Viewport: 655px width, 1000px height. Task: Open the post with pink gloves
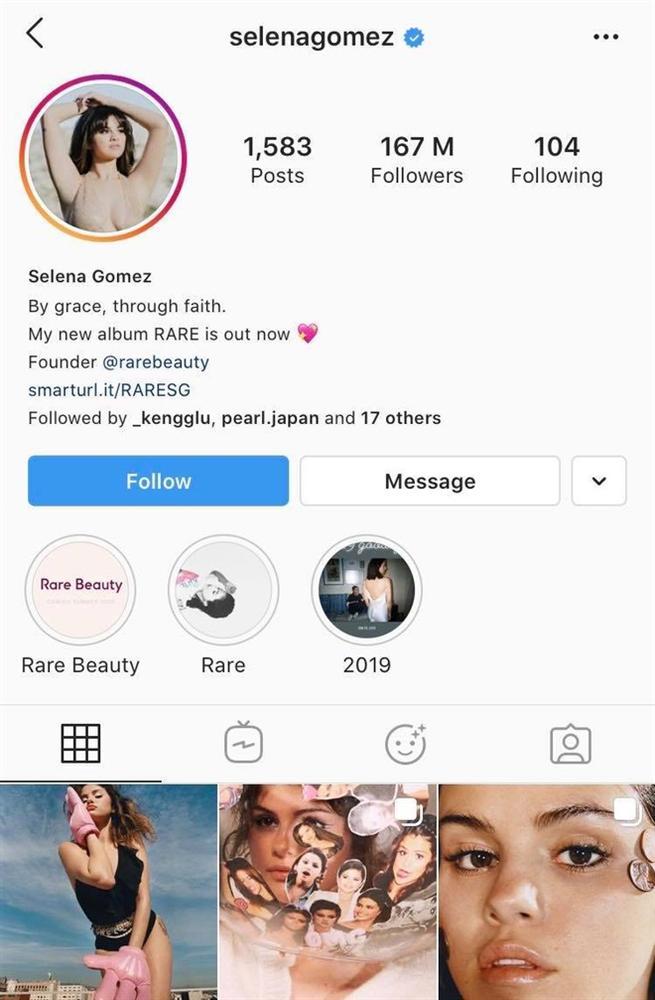tap(108, 892)
